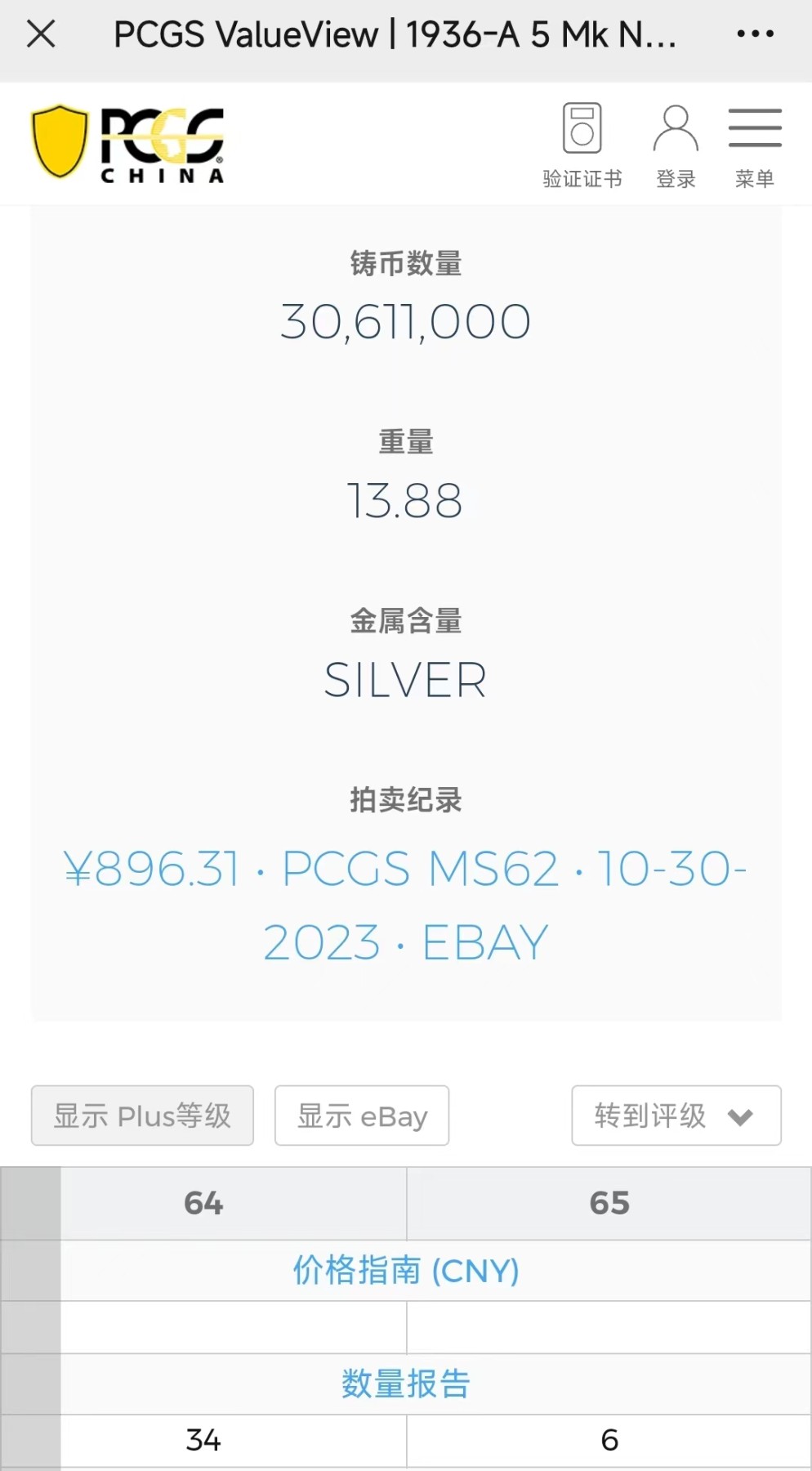Close the PCGS ValueView web page
Image resolution: width=812 pixels, height=1471 pixels.
point(41,34)
